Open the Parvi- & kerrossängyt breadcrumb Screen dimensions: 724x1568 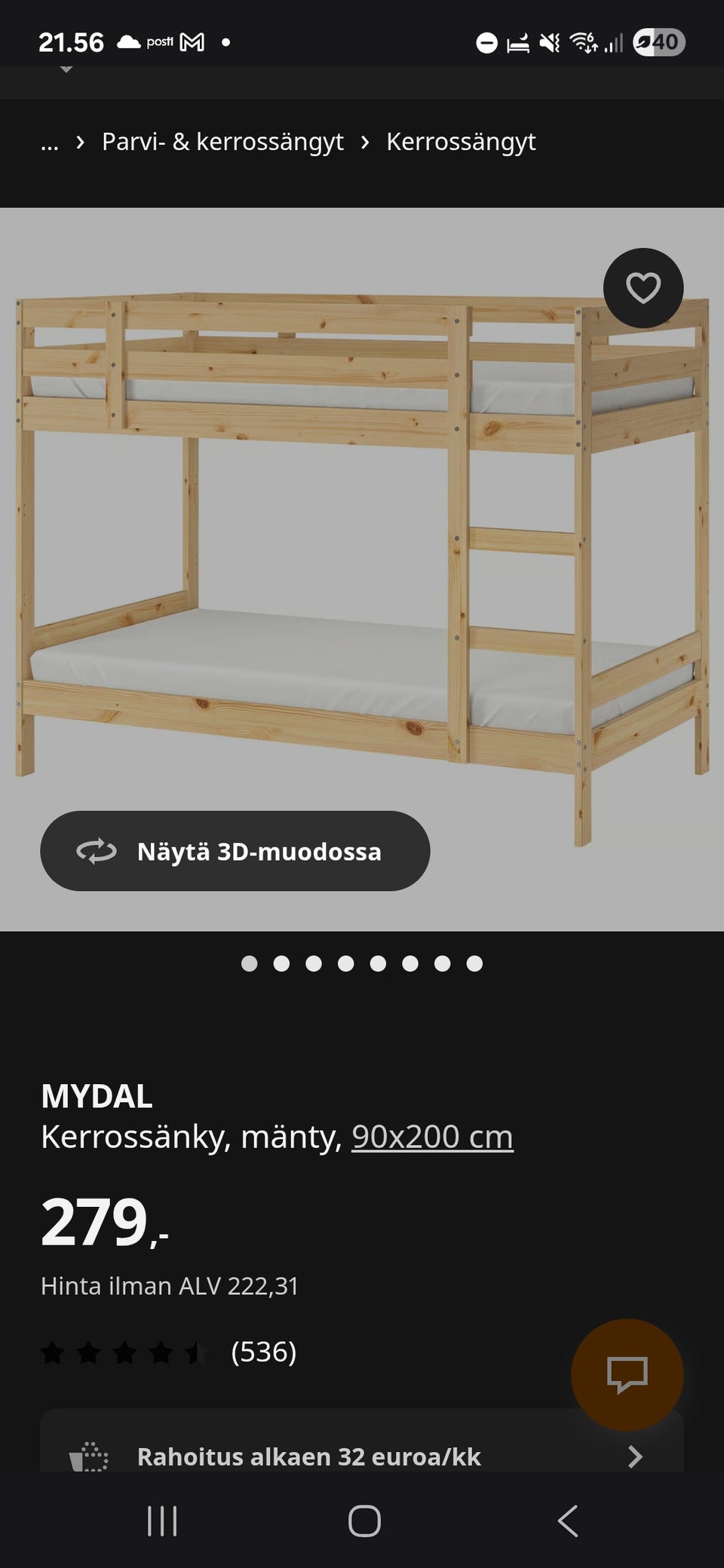pos(222,142)
